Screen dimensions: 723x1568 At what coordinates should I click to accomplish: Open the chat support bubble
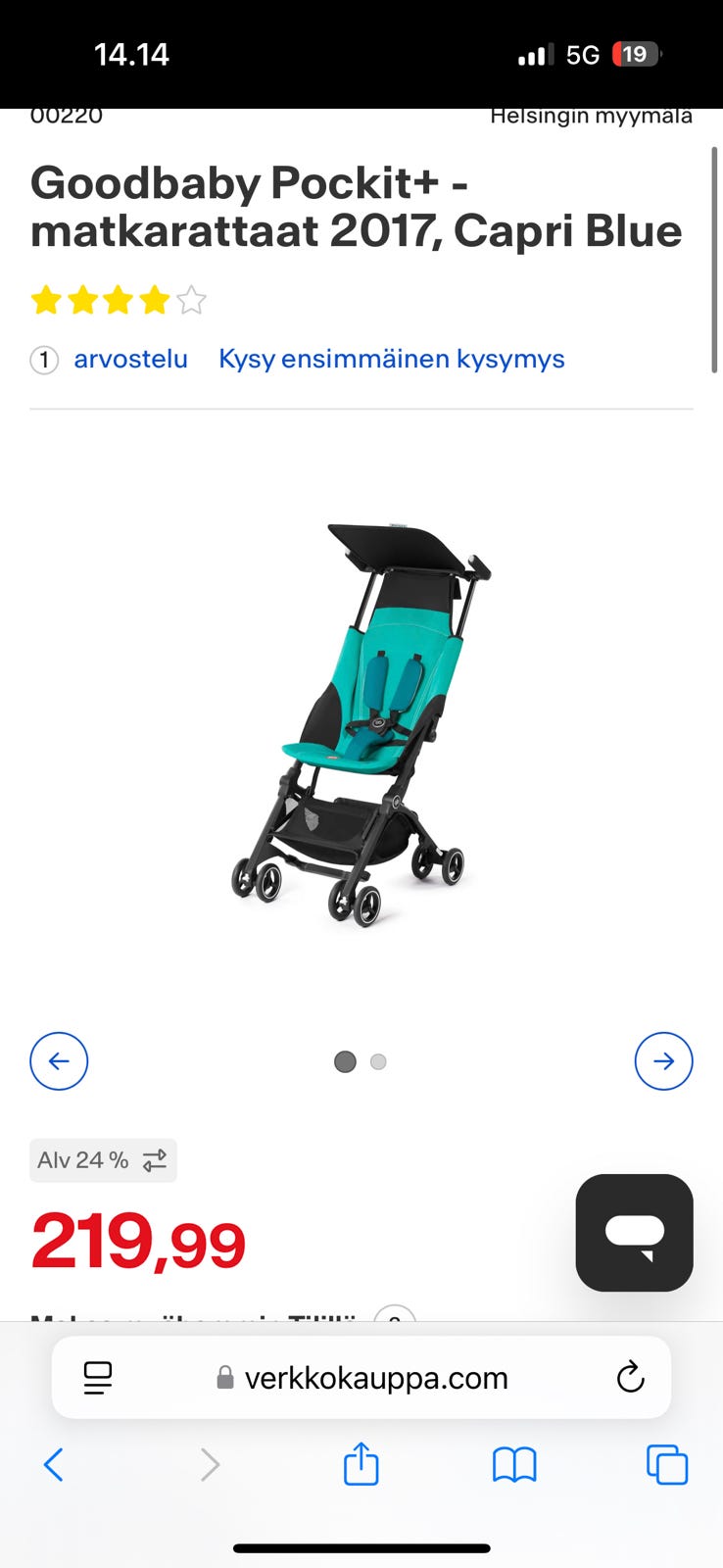pyautogui.click(x=635, y=1233)
